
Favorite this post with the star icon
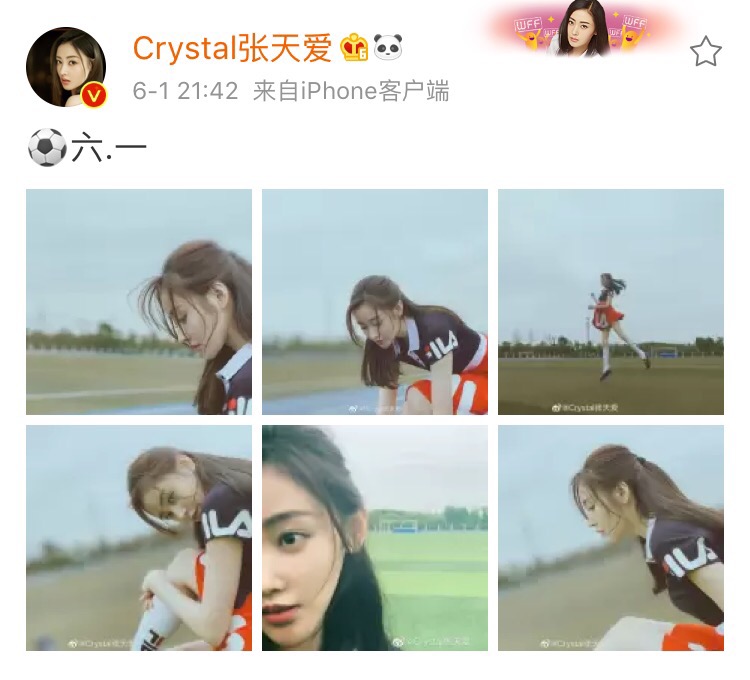click(706, 52)
